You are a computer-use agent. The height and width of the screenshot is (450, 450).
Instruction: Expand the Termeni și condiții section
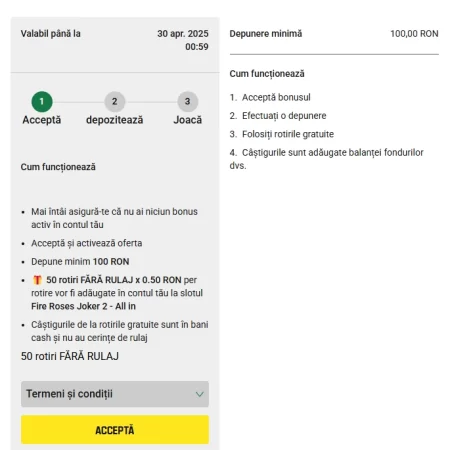click(115, 394)
